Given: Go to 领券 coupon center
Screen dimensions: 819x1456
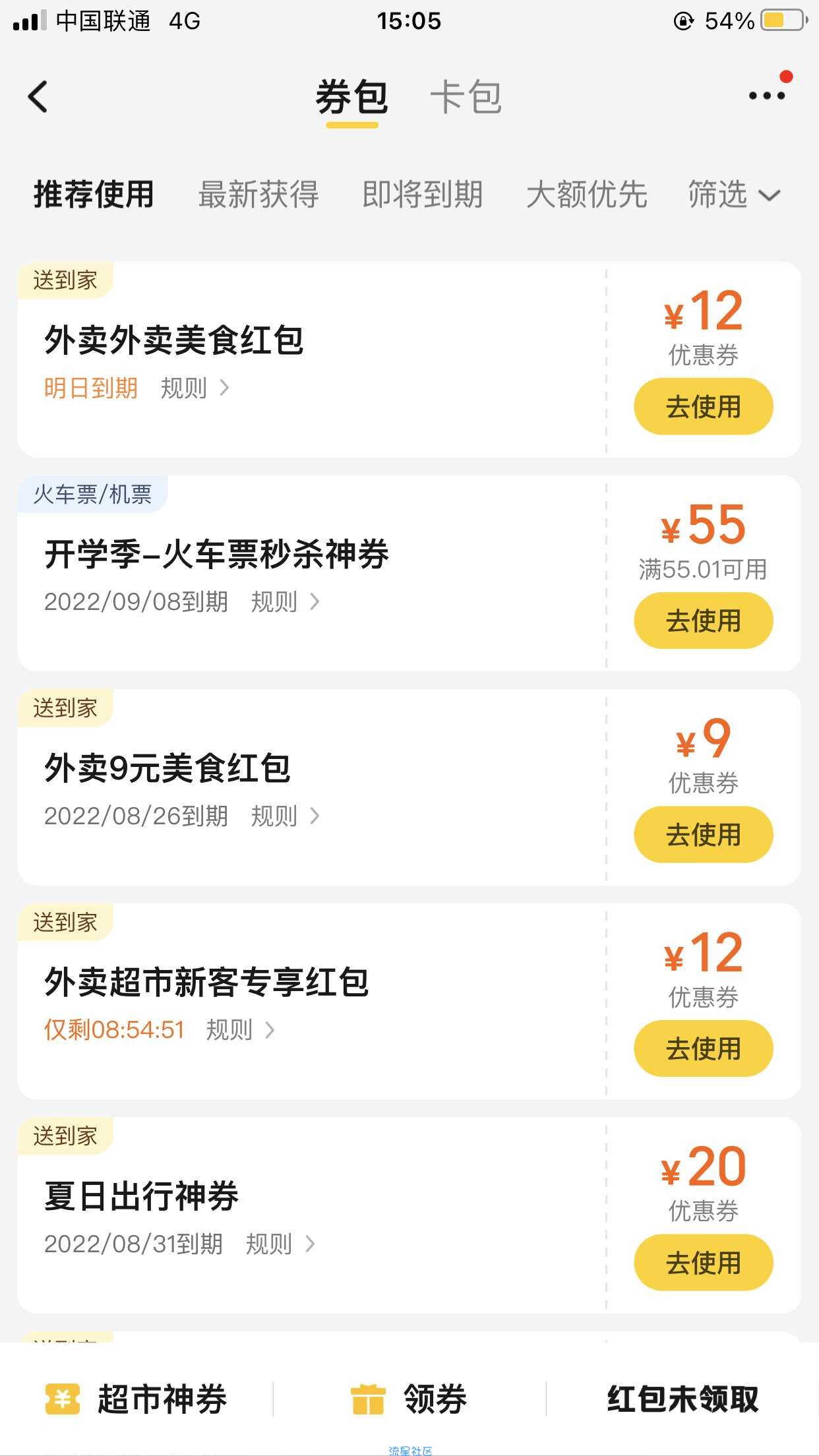Looking at the screenshot, I should click(409, 1399).
